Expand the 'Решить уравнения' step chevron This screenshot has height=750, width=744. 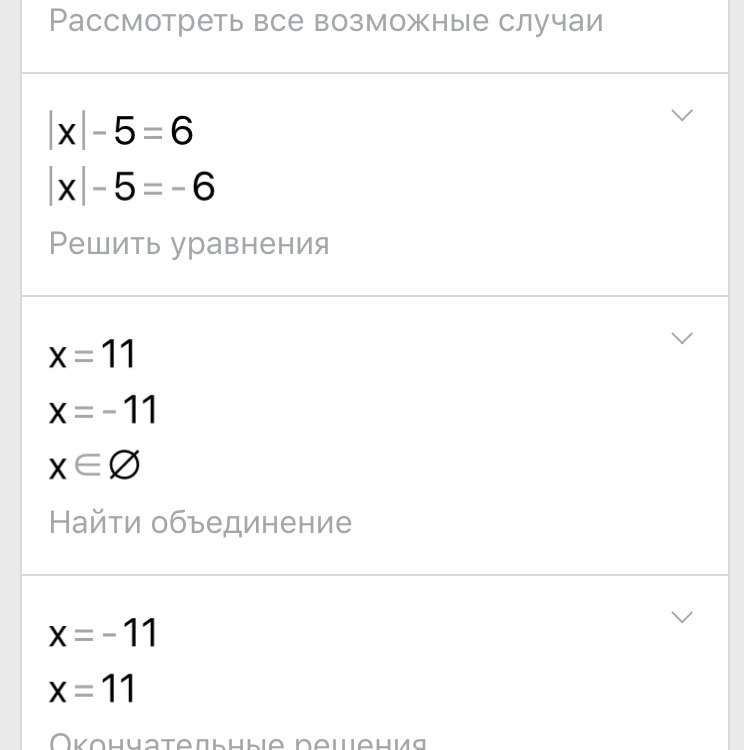click(681, 116)
